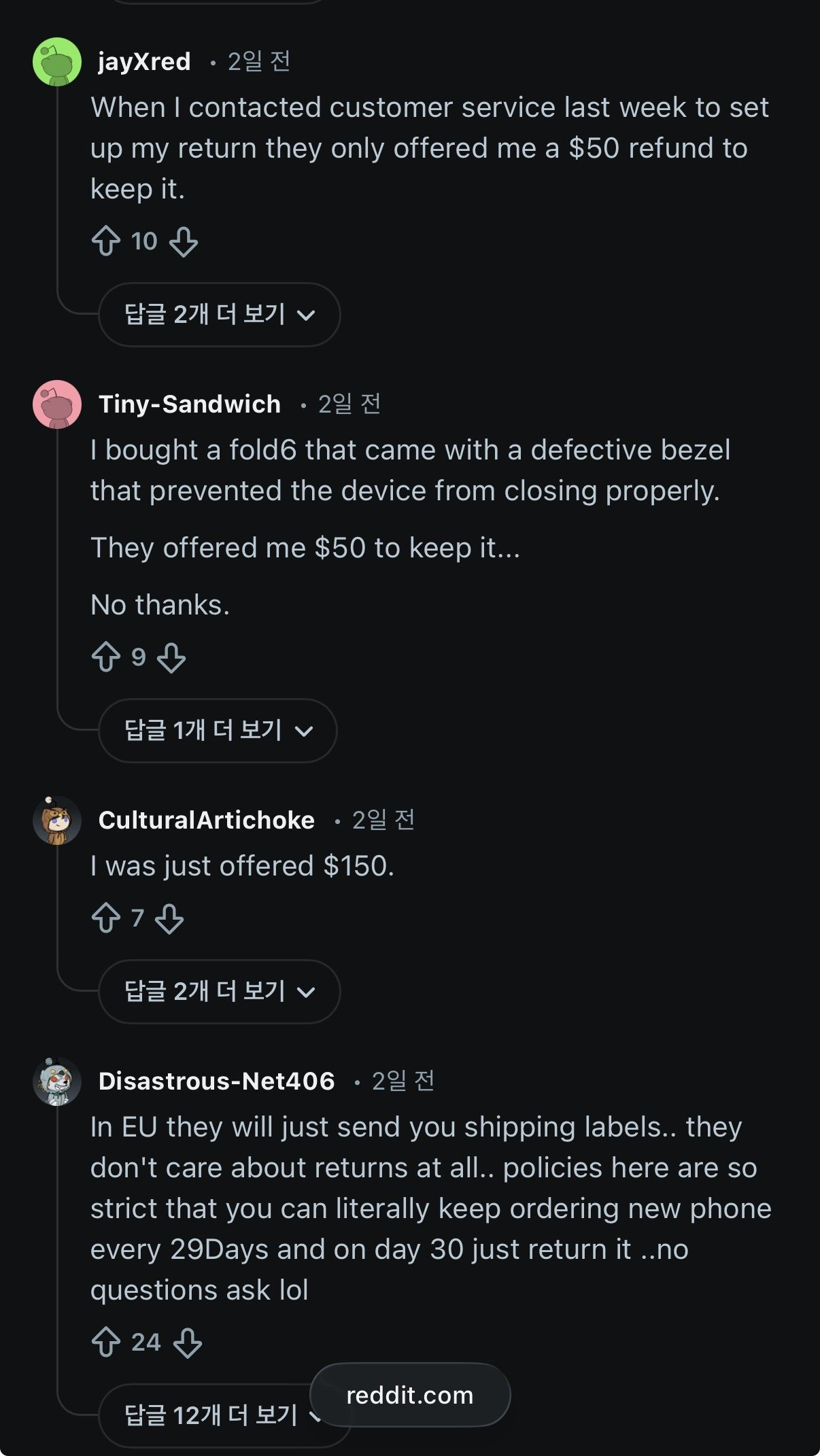
Task: Open CulturalArtichoke's profile via username
Action: click(205, 820)
